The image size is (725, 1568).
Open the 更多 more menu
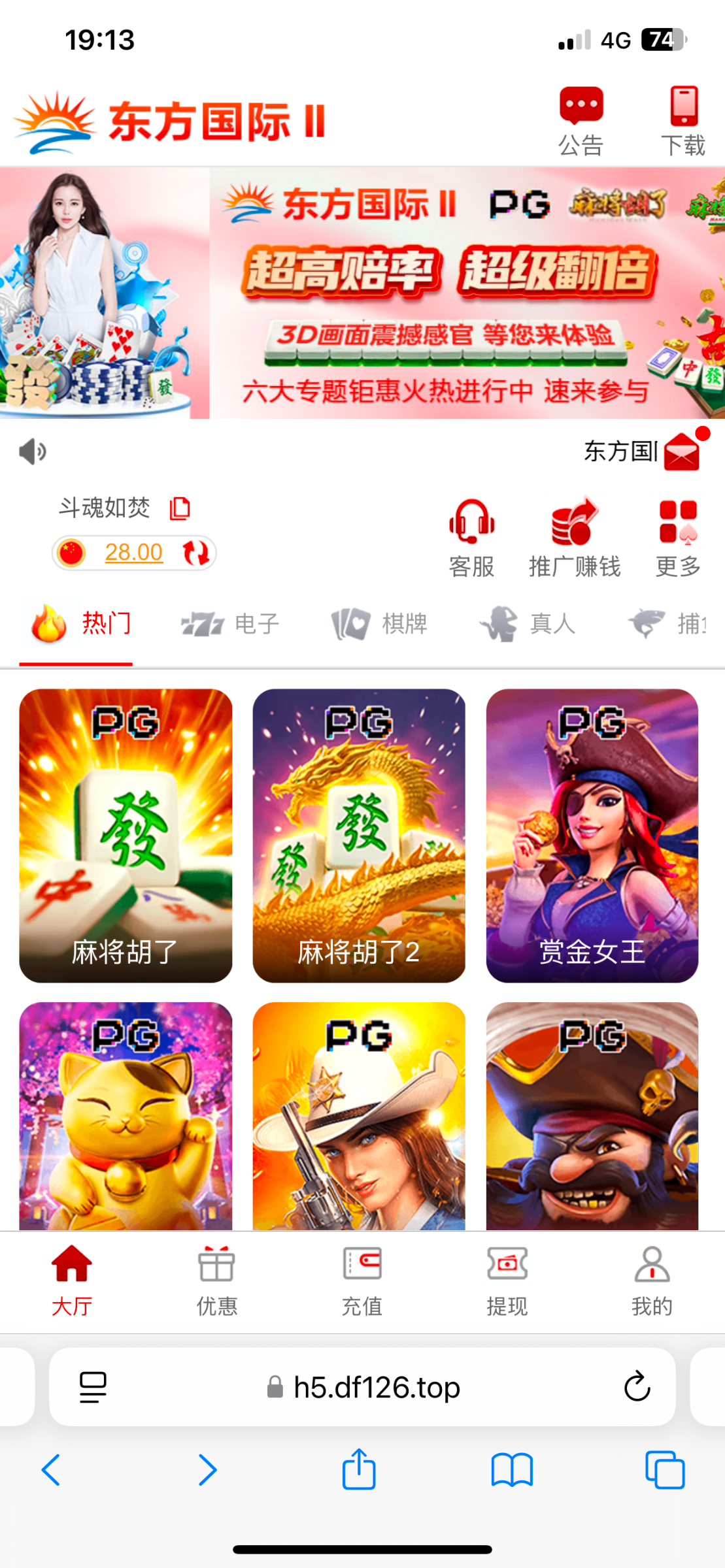(678, 538)
